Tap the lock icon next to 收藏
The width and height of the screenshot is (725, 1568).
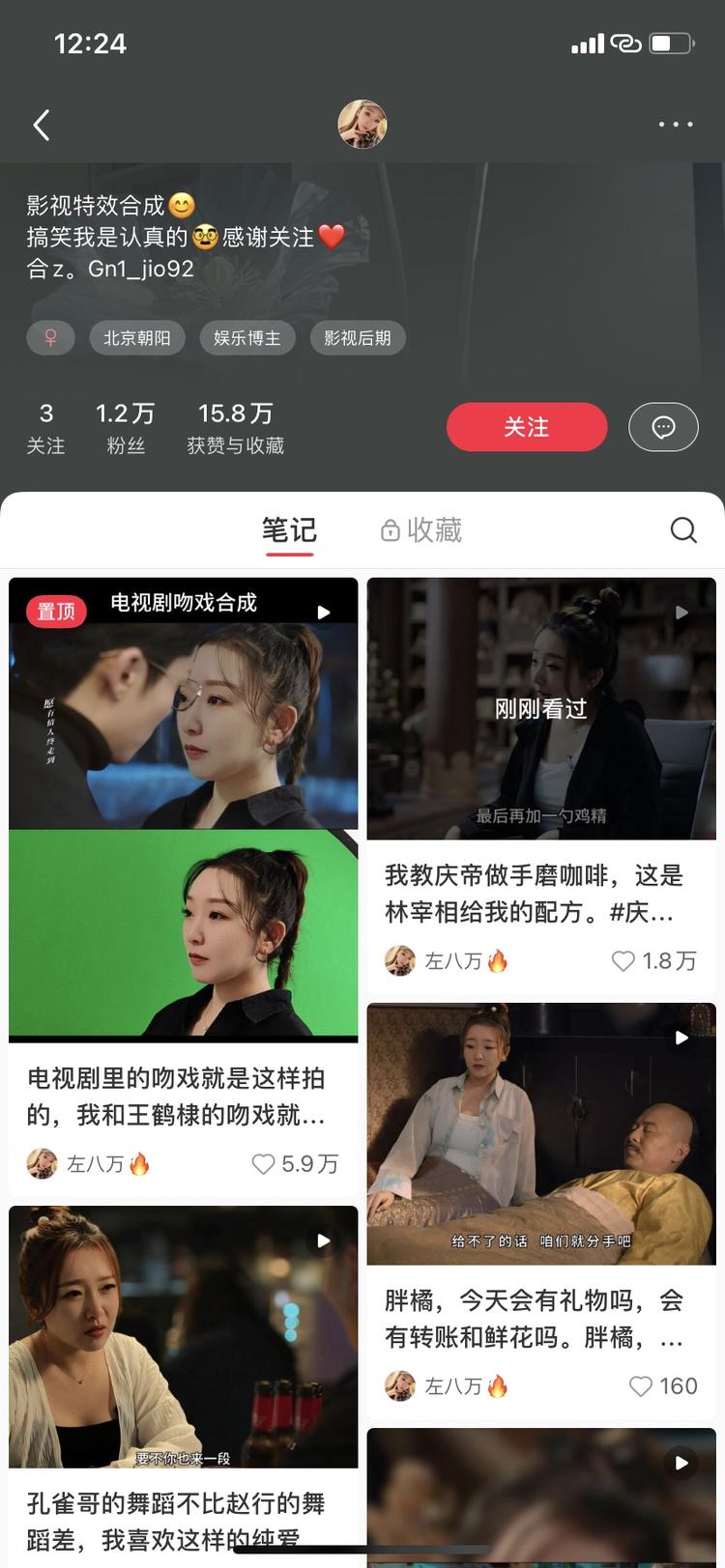pos(391,529)
